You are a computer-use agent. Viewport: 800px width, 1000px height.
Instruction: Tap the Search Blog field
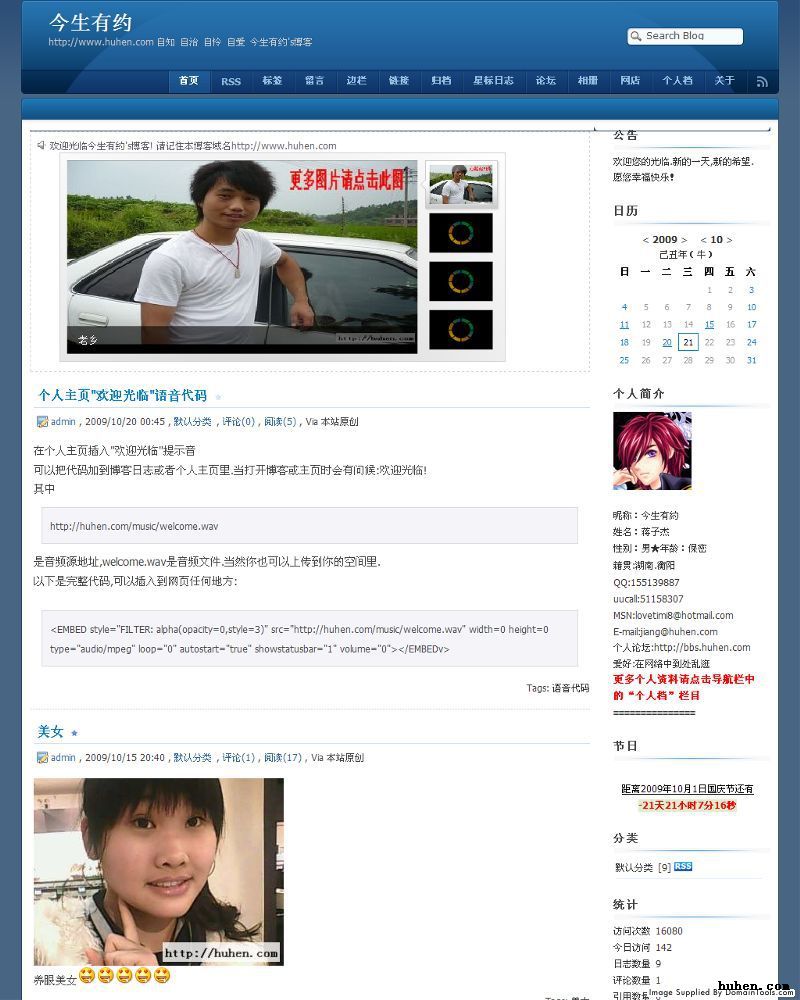pyautogui.click(x=690, y=36)
